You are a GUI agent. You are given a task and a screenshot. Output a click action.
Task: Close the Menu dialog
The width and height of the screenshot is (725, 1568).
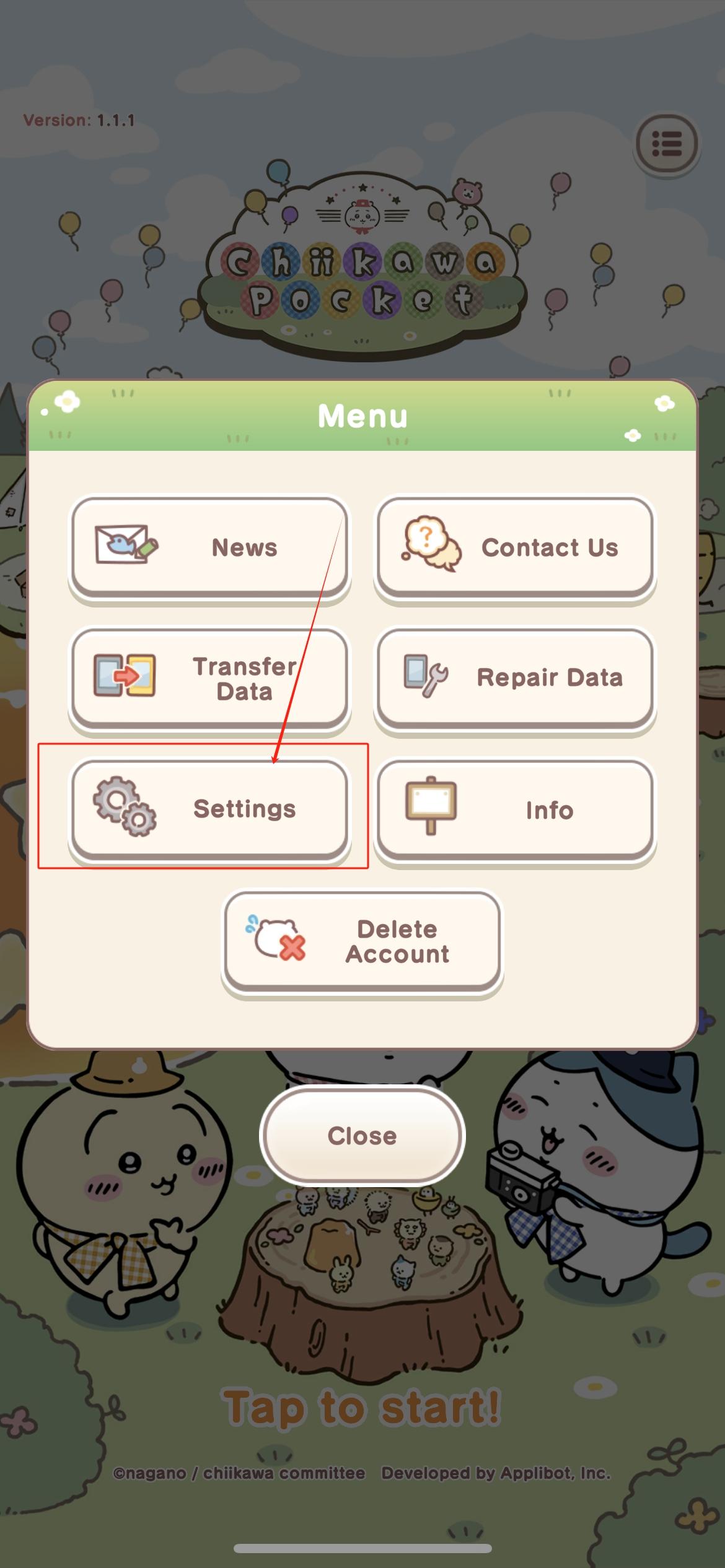pyautogui.click(x=362, y=1136)
